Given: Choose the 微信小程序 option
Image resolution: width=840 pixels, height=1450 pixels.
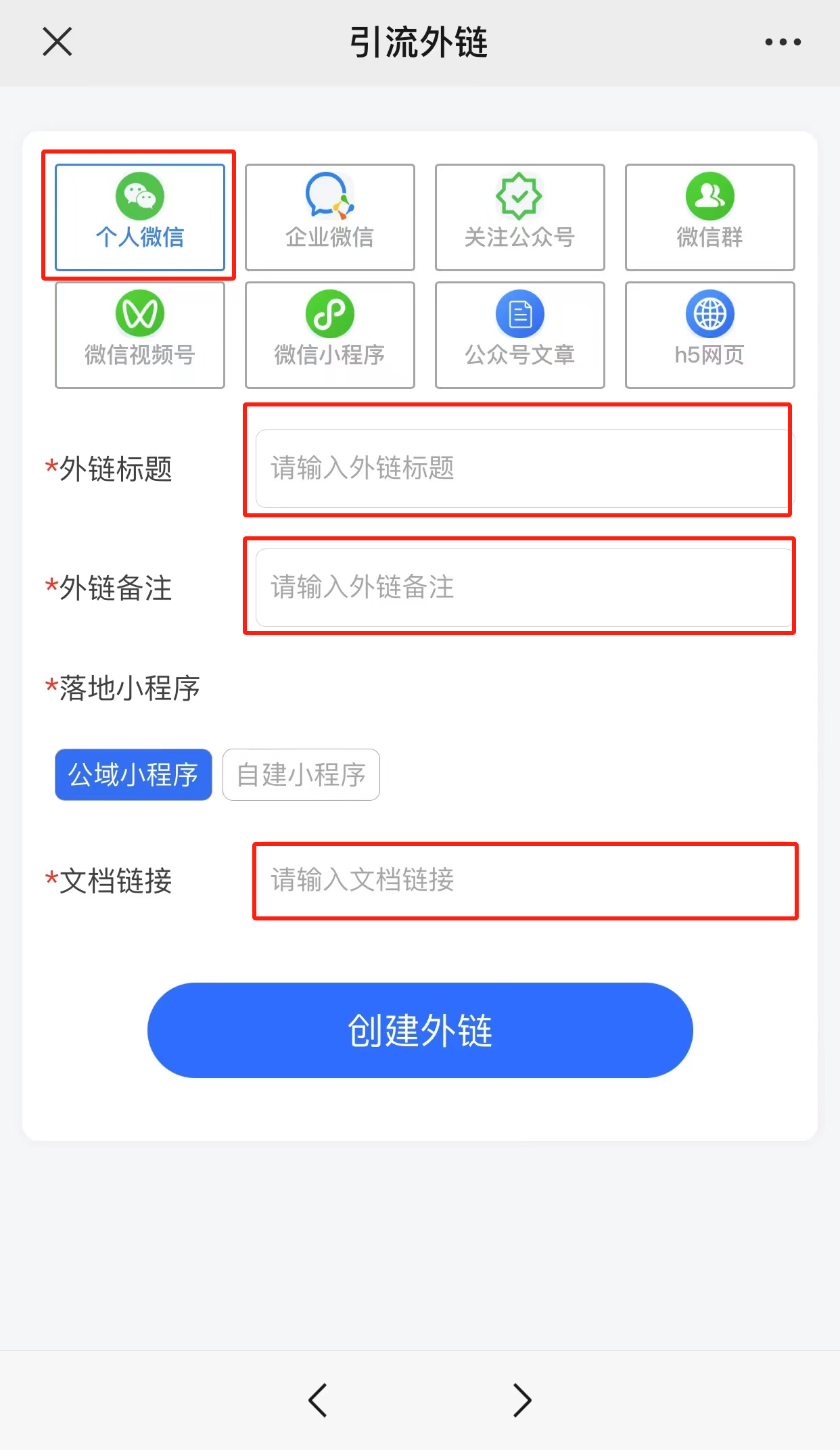Looking at the screenshot, I should click(330, 335).
